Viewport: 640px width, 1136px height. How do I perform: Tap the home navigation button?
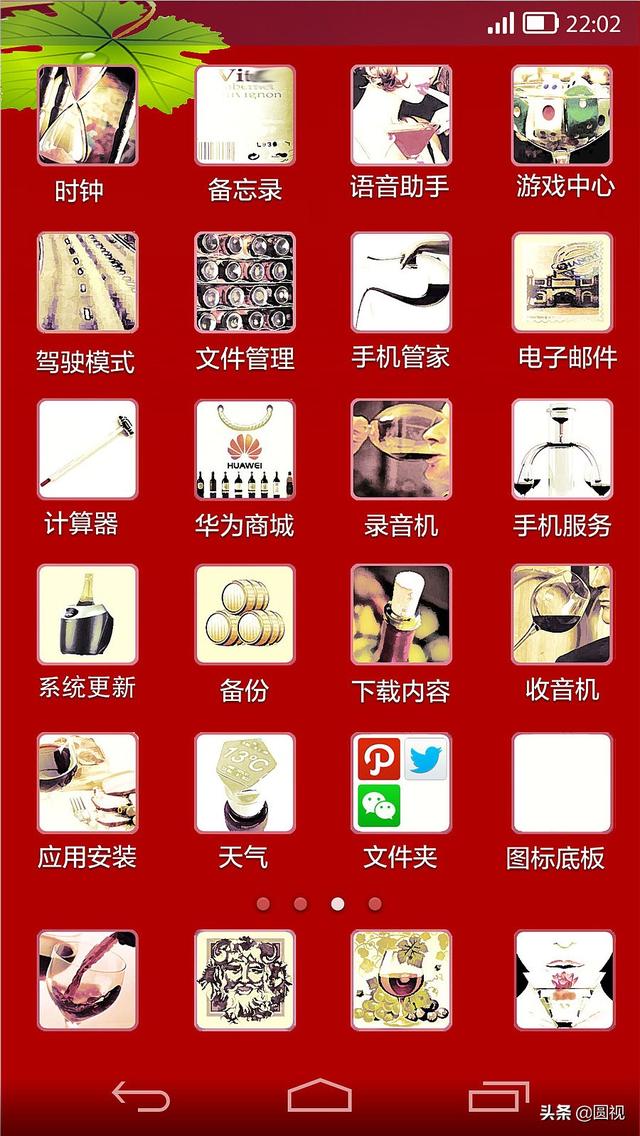pos(320,1095)
